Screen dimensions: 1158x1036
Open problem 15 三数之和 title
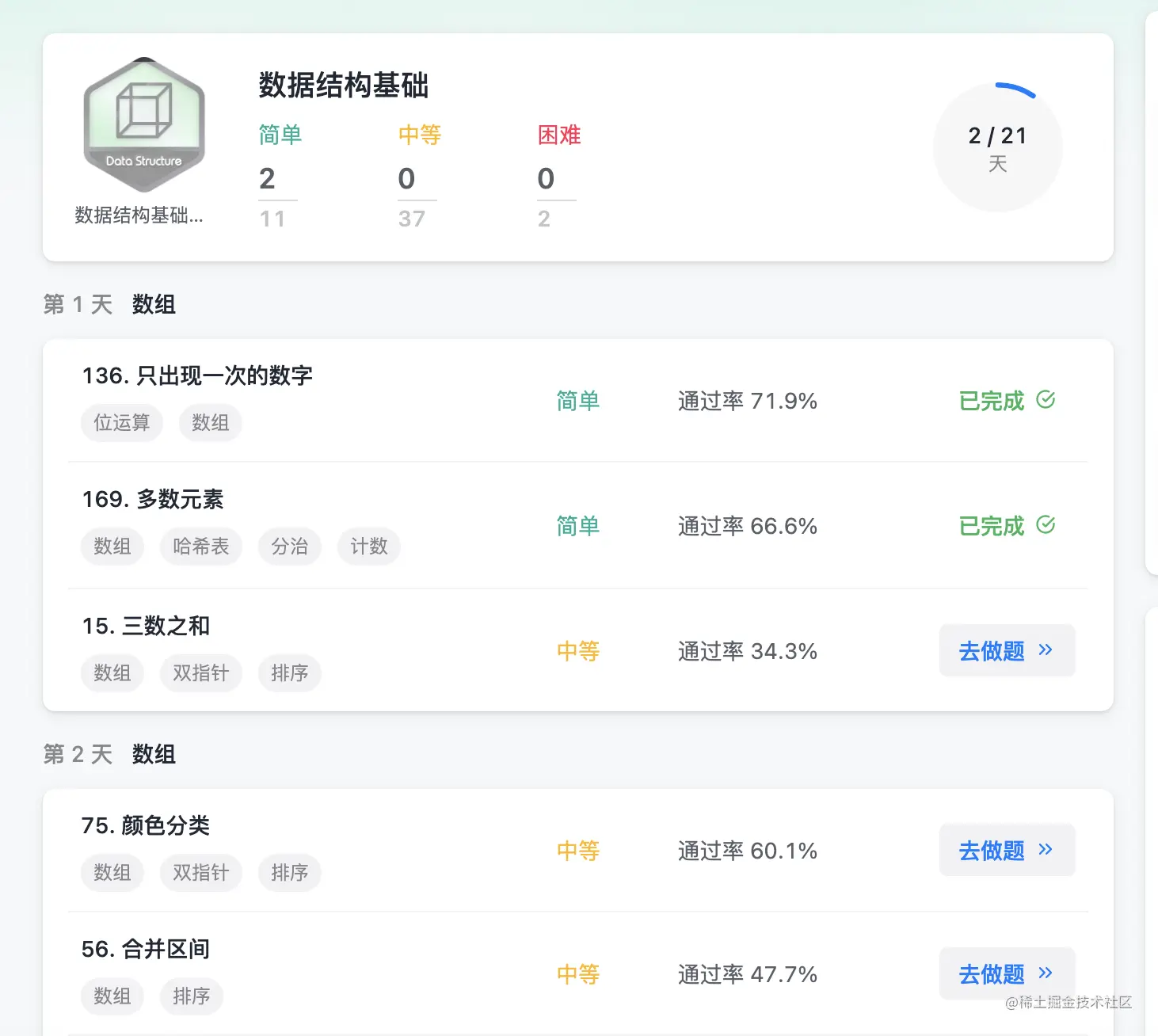tap(146, 626)
